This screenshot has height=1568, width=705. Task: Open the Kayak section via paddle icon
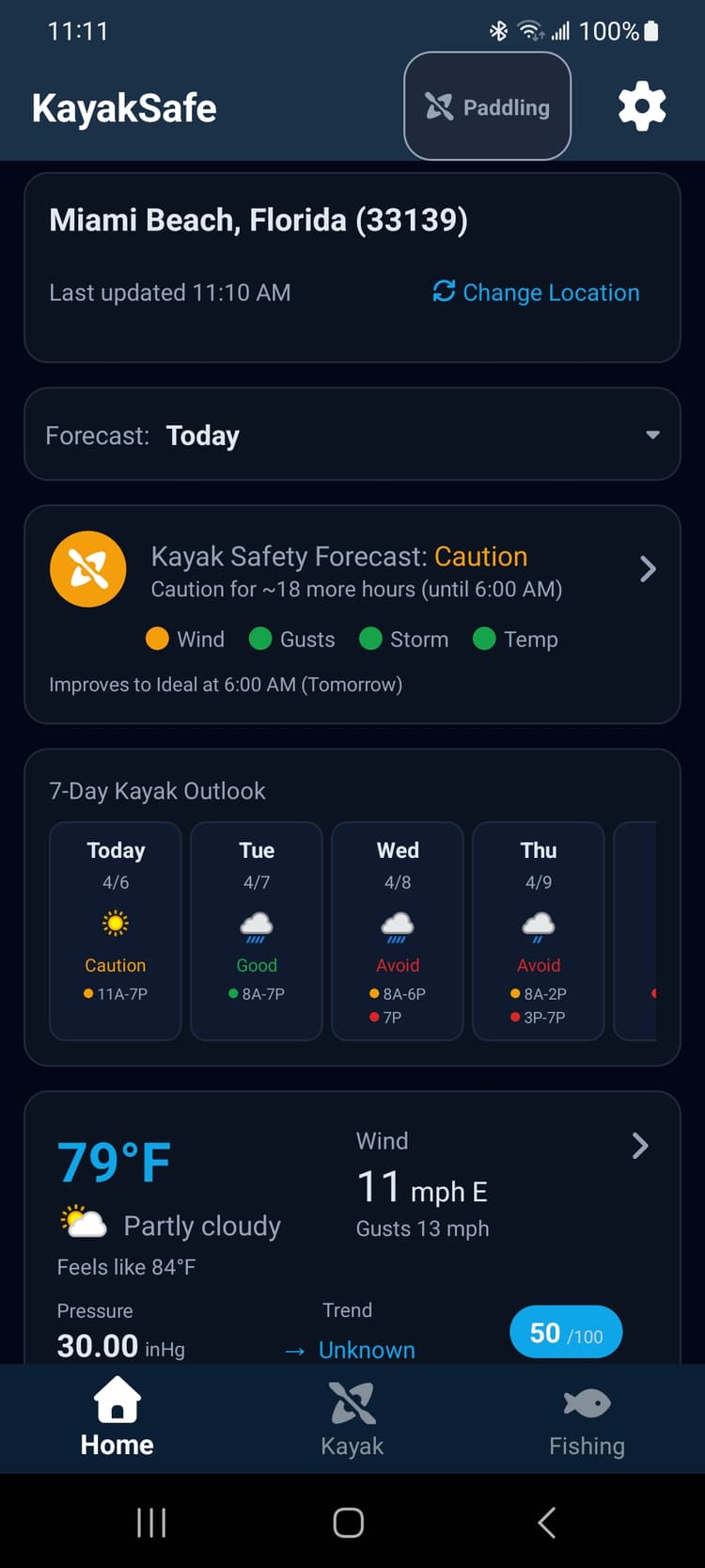click(352, 1402)
